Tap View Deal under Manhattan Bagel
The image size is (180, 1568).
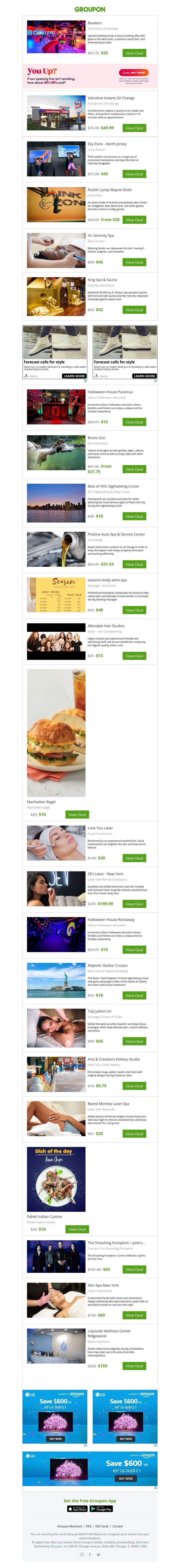click(77, 815)
